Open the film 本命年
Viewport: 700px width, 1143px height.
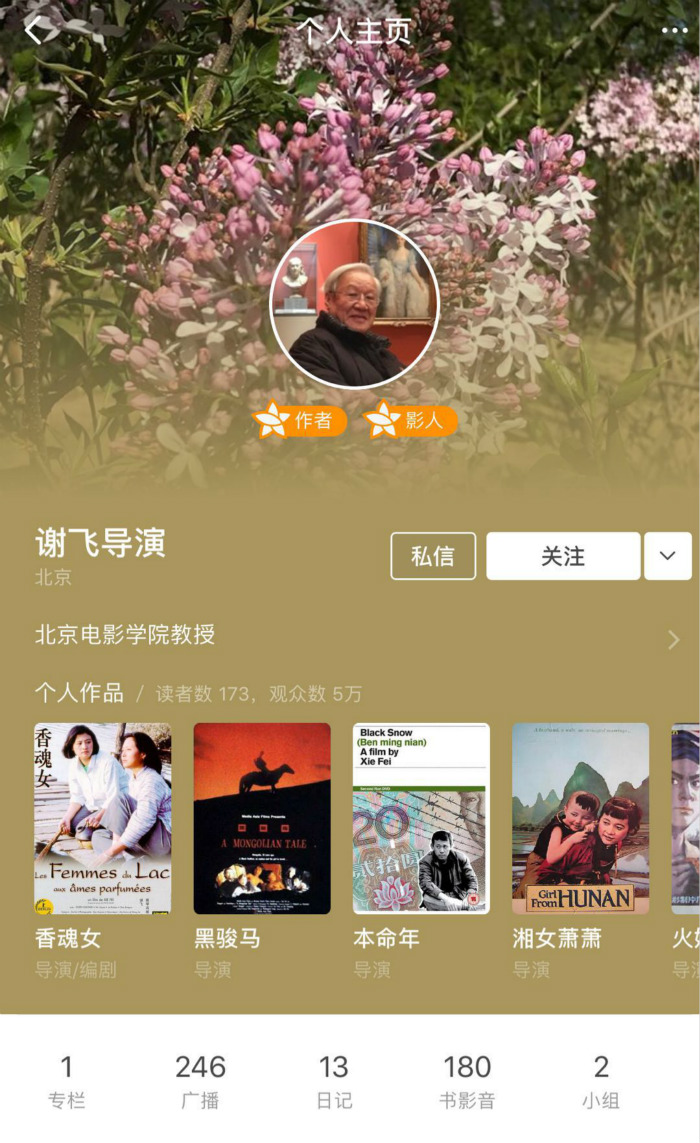click(x=421, y=818)
